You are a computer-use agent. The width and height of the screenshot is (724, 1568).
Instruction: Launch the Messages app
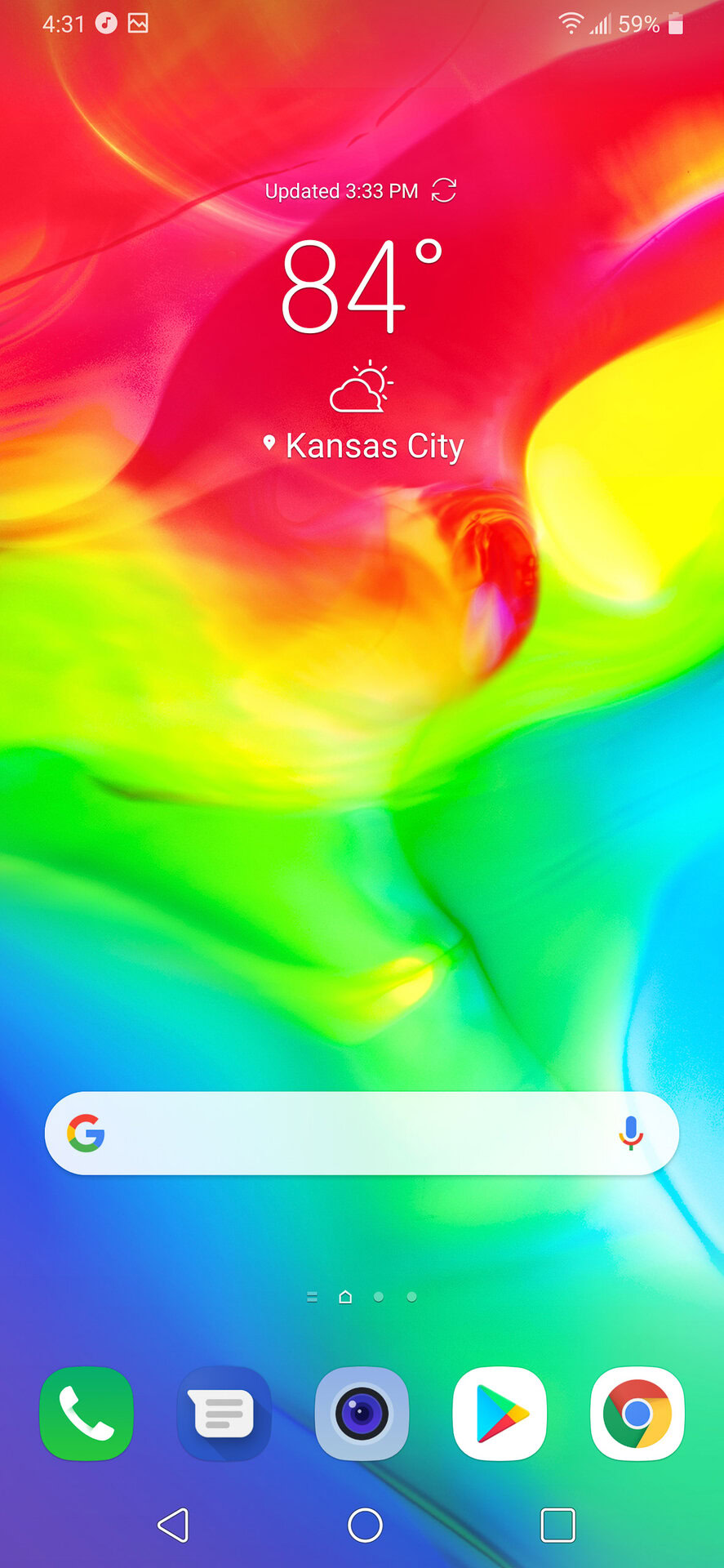click(224, 1414)
